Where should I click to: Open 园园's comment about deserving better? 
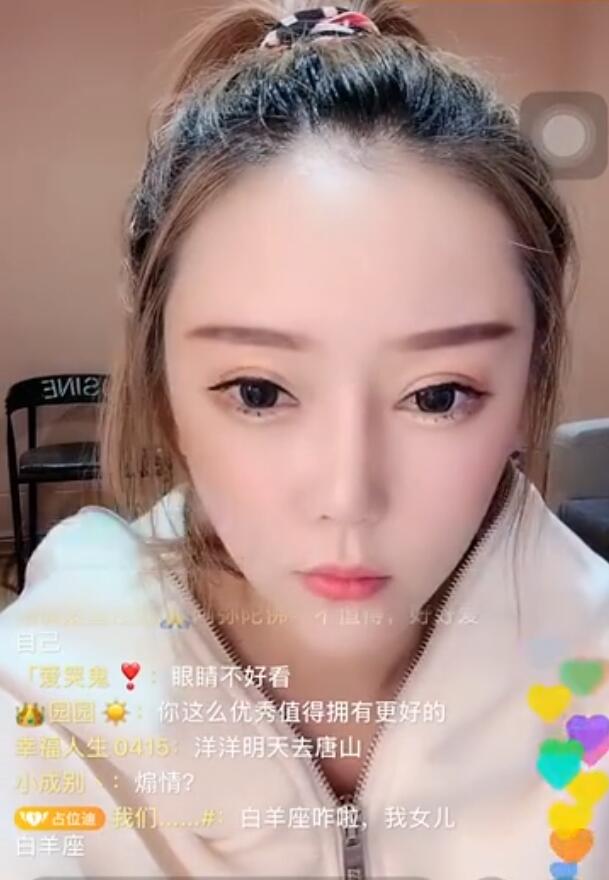pyautogui.click(x=230, y=713)
